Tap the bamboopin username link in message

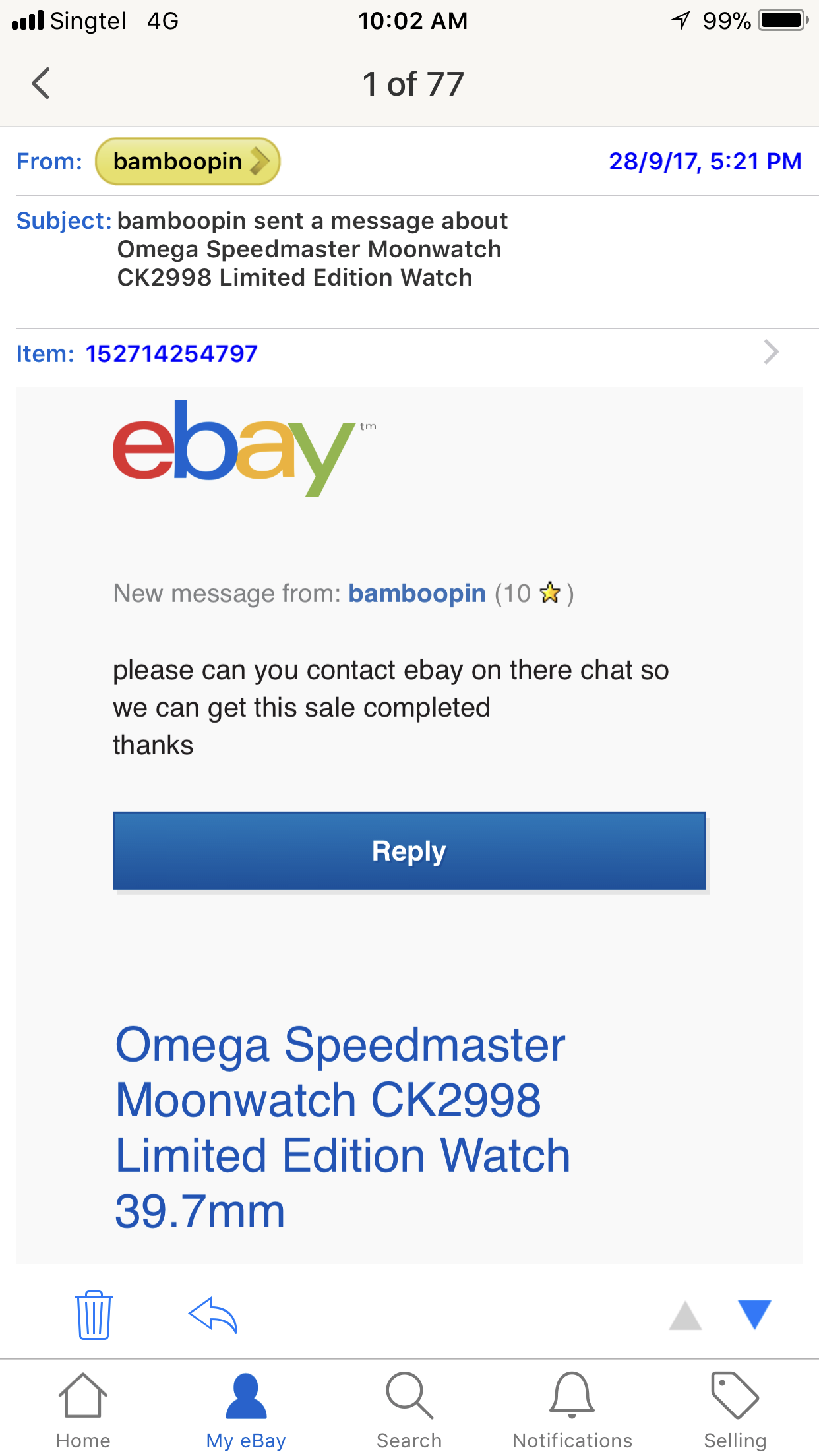(417, 593)
